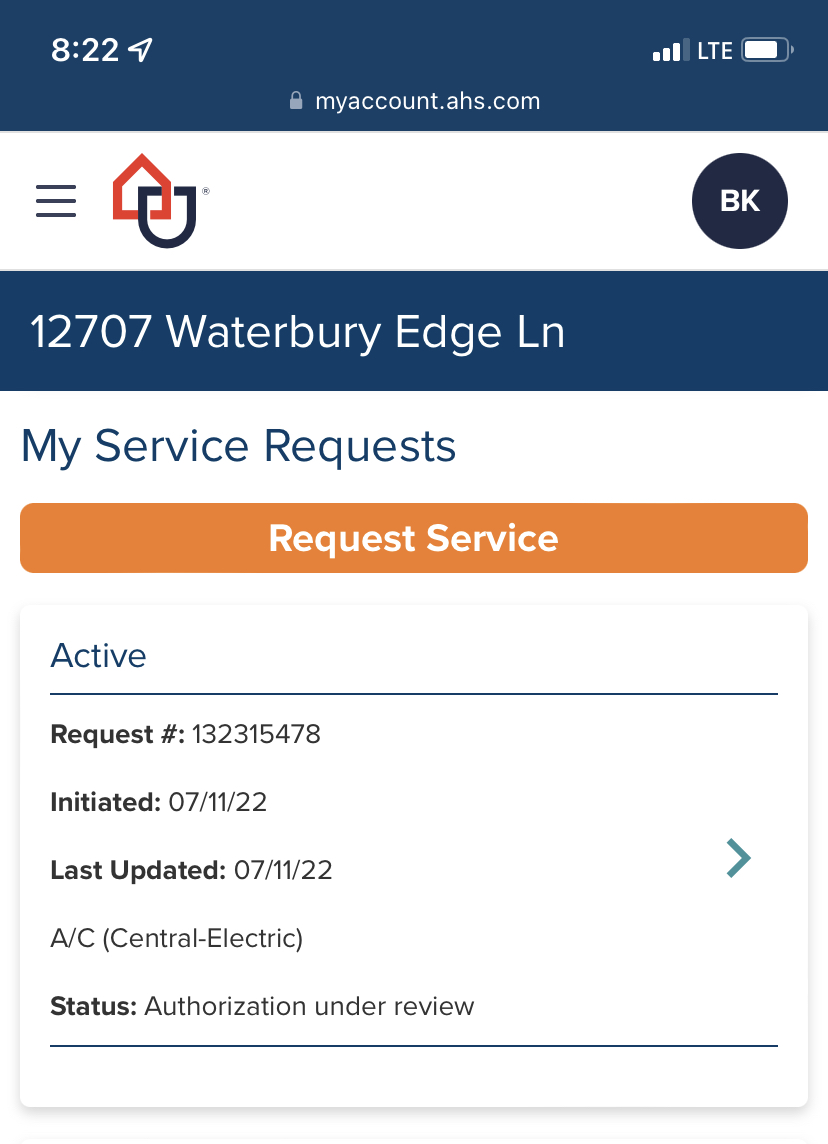Open the BK account profile avatar
This screenshot has width=828, height=1144.
(x=740, y=200)
